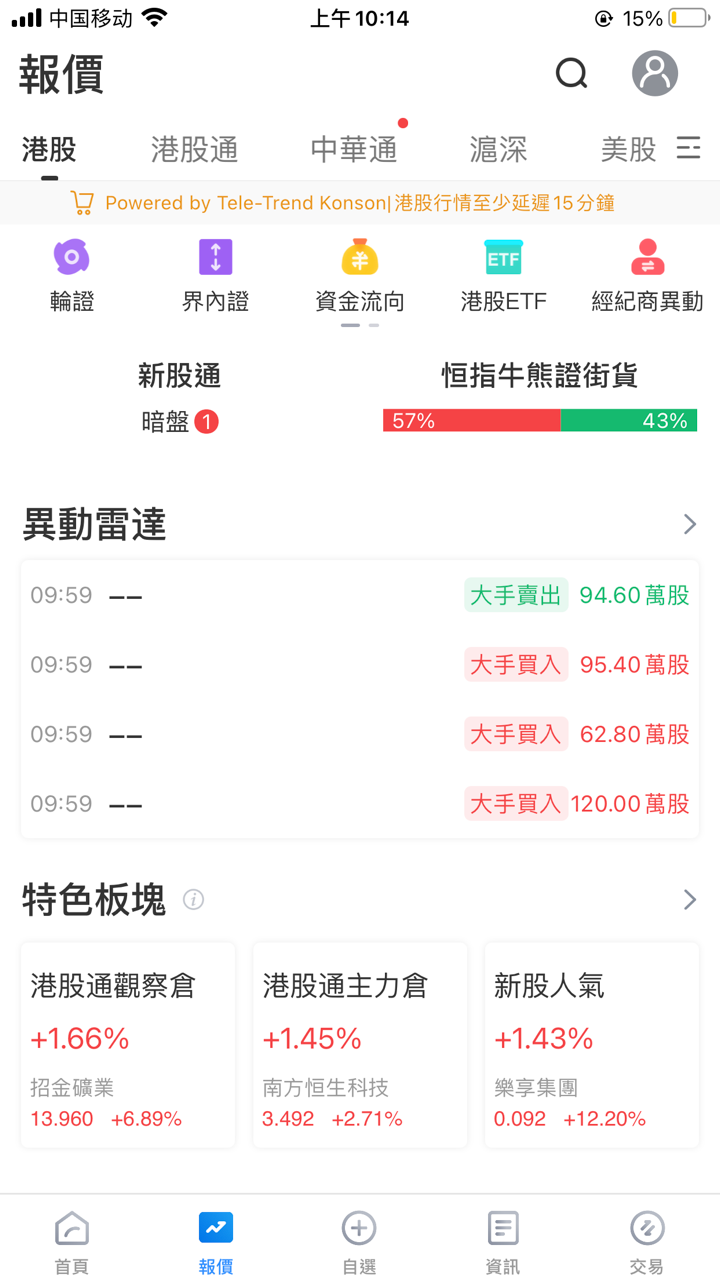Screen dimensions: 720x1280
Task: Tap the info icon next to 特色板塊
Action: [x=193, y=900]
